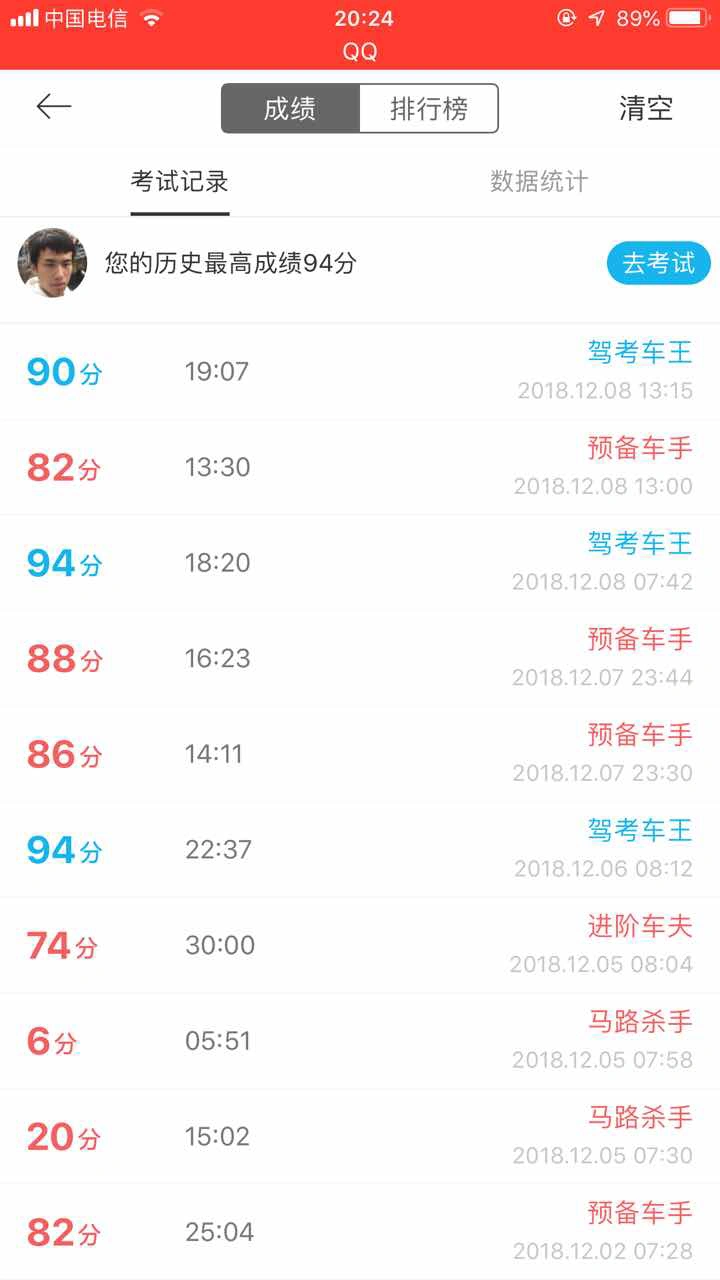Open the 94分 record from 2018.12.06 08:12
Screen dimensions: 720x1280
[360, 850]
